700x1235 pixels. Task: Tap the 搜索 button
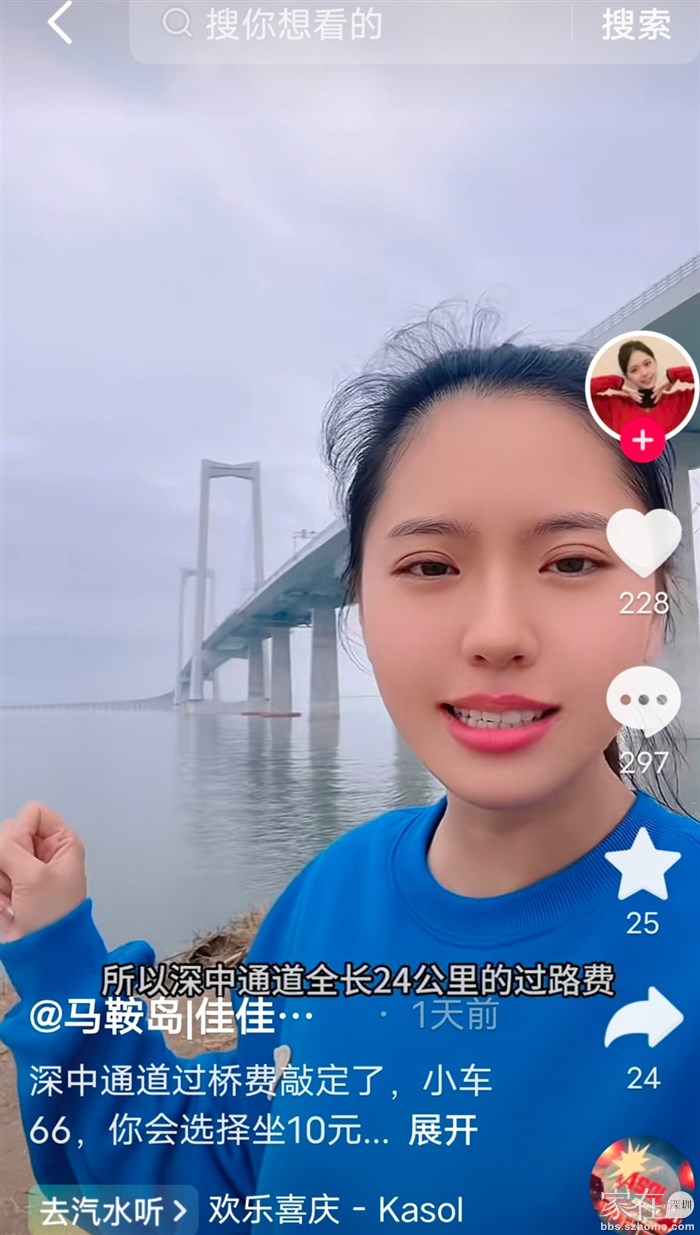pos(636,25)
